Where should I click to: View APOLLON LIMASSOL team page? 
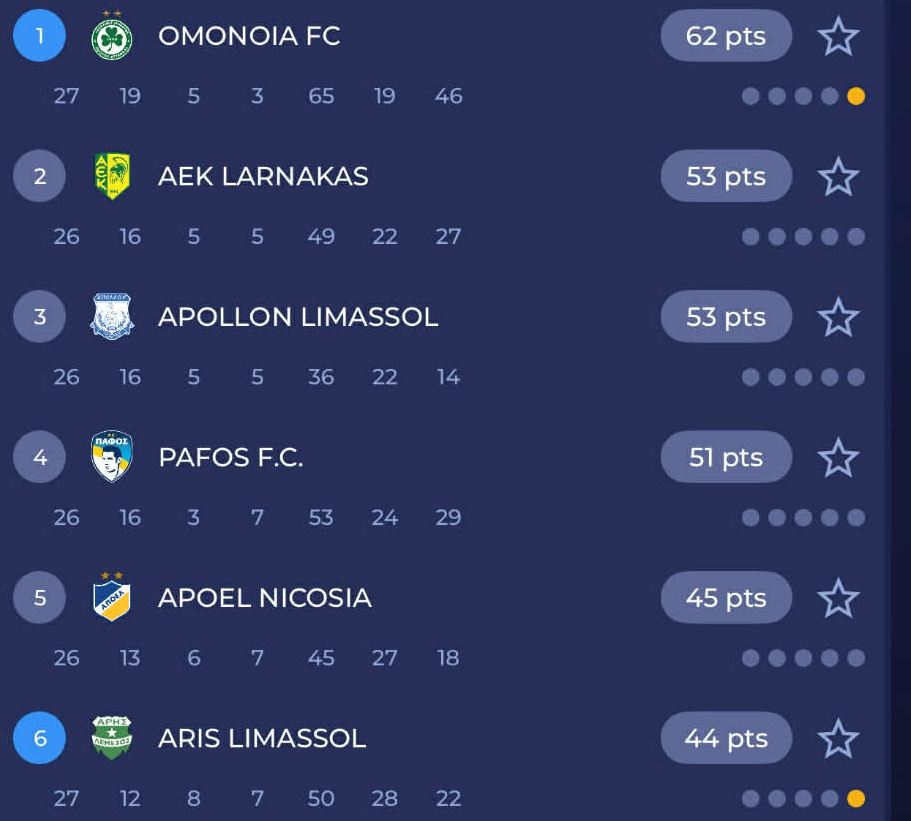click(298, 318)
